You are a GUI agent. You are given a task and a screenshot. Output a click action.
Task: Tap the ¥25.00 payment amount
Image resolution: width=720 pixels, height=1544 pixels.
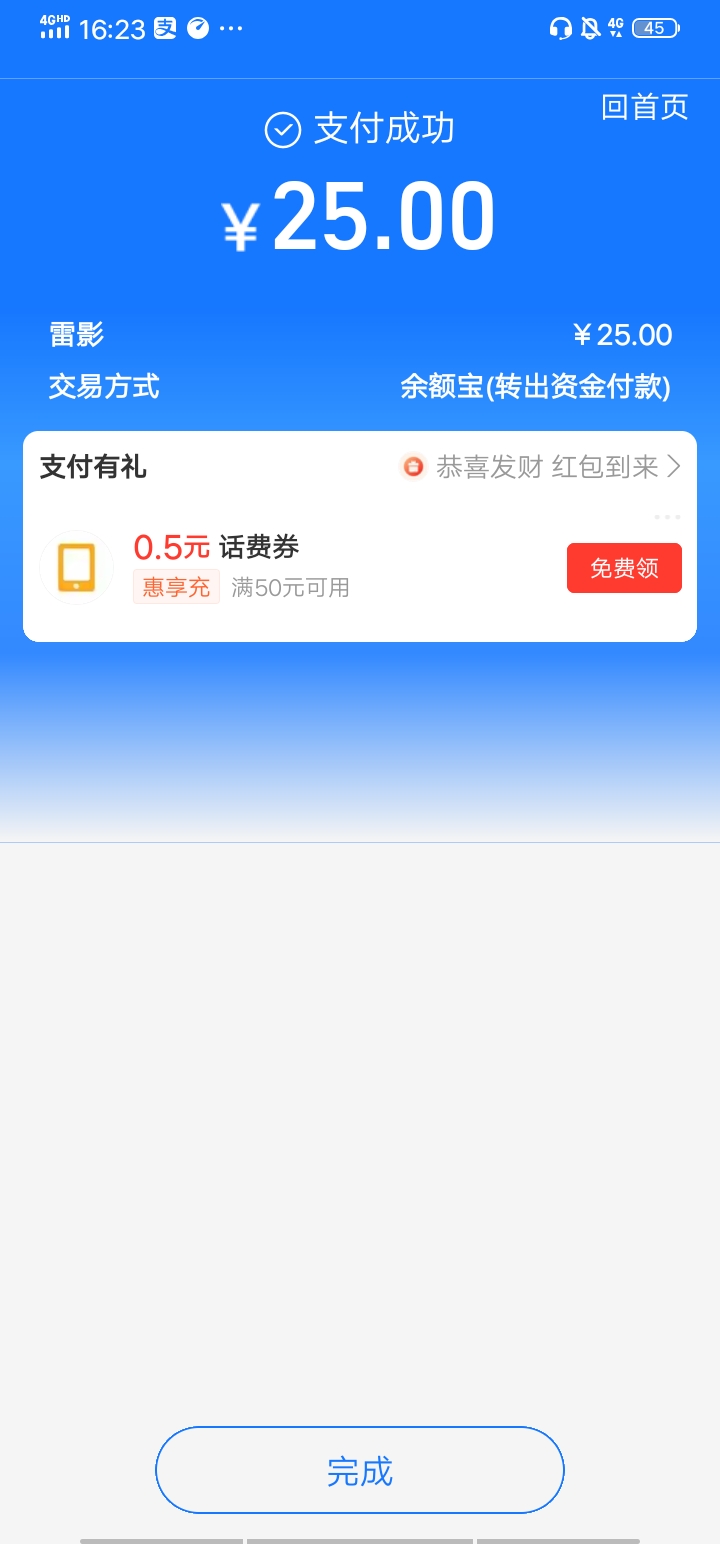point(360,213)
